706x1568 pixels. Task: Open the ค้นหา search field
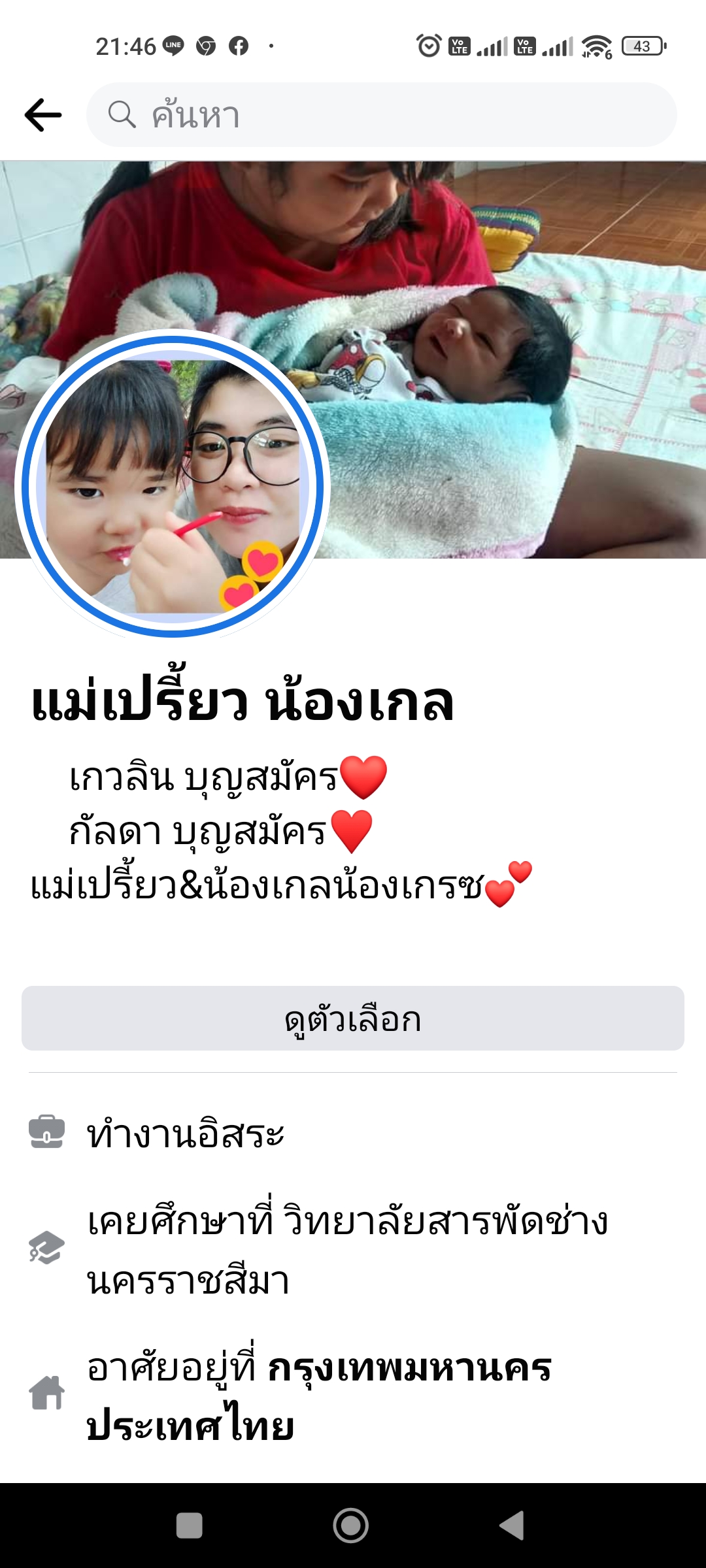pos(381,115)
